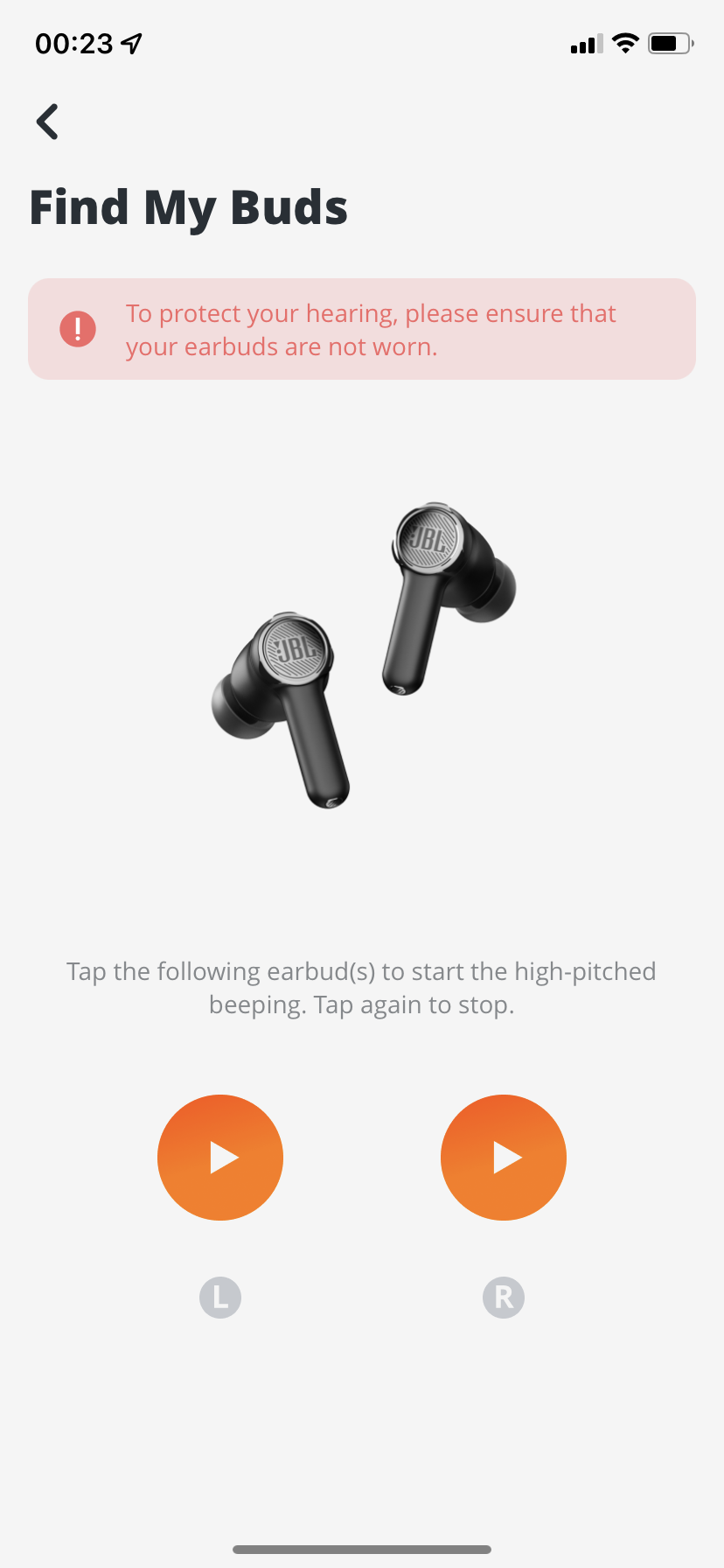Go back from Find My Buds
This screenshot has height=1568, width=724.
point(48,122)
